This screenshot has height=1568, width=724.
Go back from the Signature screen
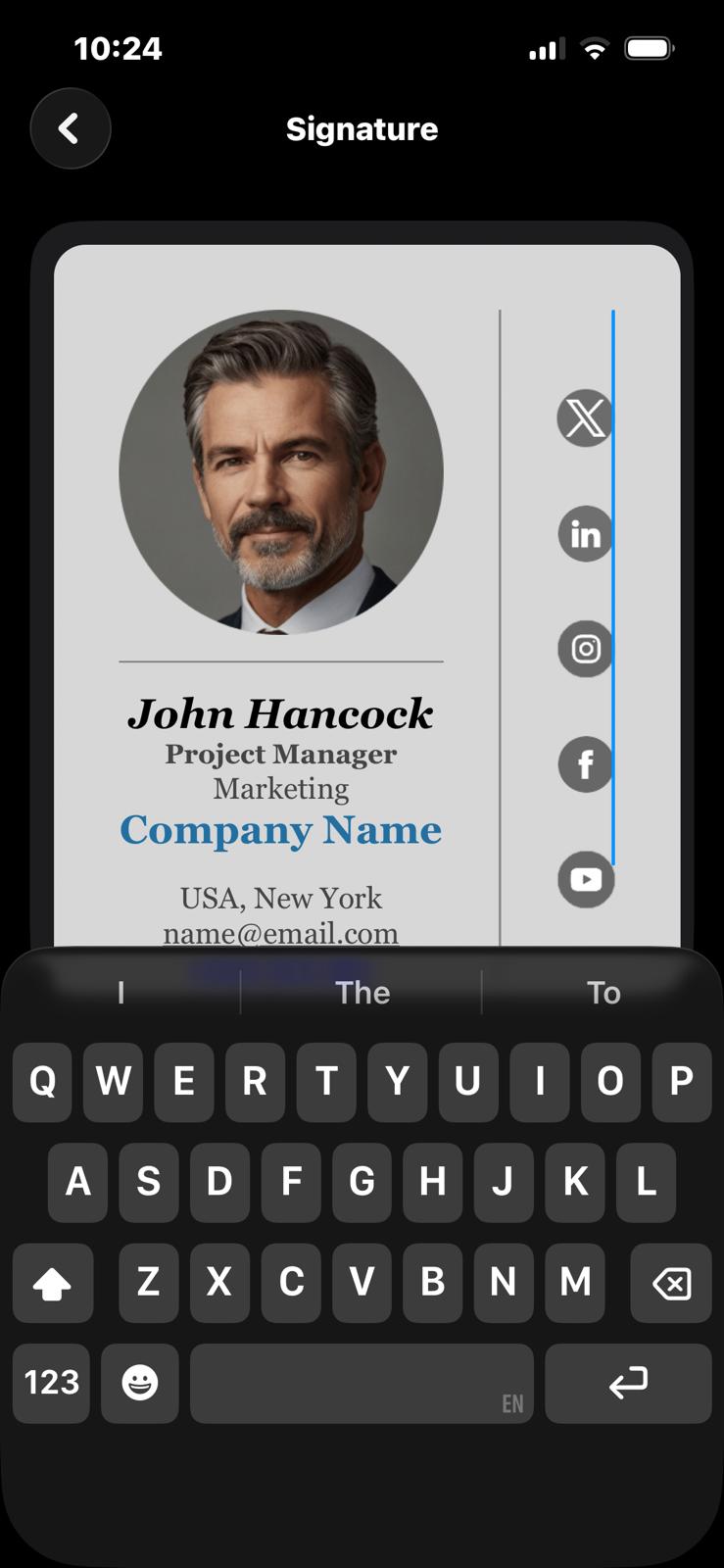tap(70, 128)
